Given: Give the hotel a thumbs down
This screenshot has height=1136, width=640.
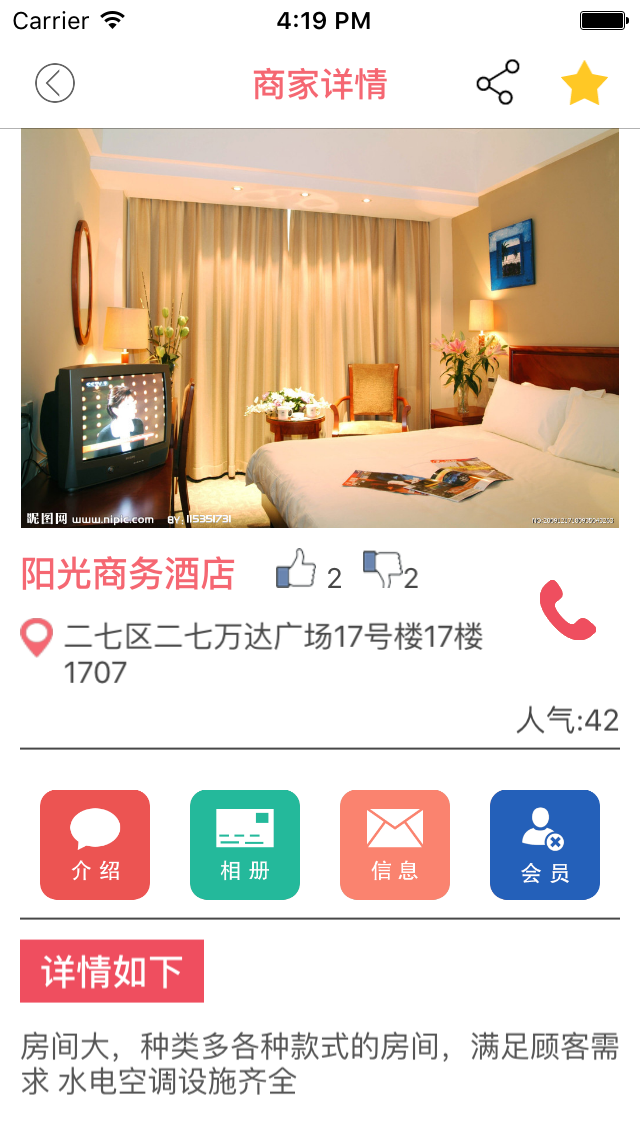Looking at the screenshot, I should point(381,569).
